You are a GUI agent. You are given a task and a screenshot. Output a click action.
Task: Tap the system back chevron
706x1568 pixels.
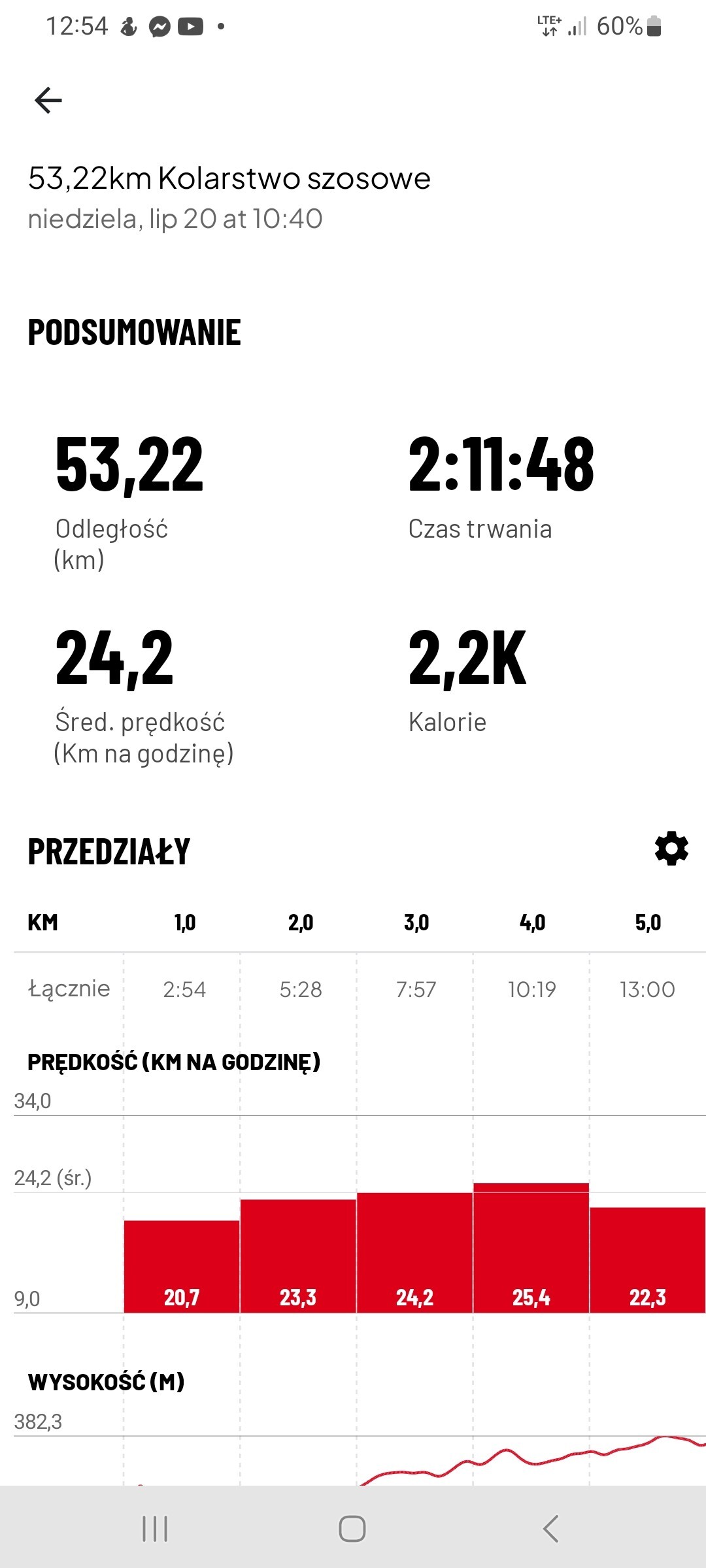point(551,1529)
